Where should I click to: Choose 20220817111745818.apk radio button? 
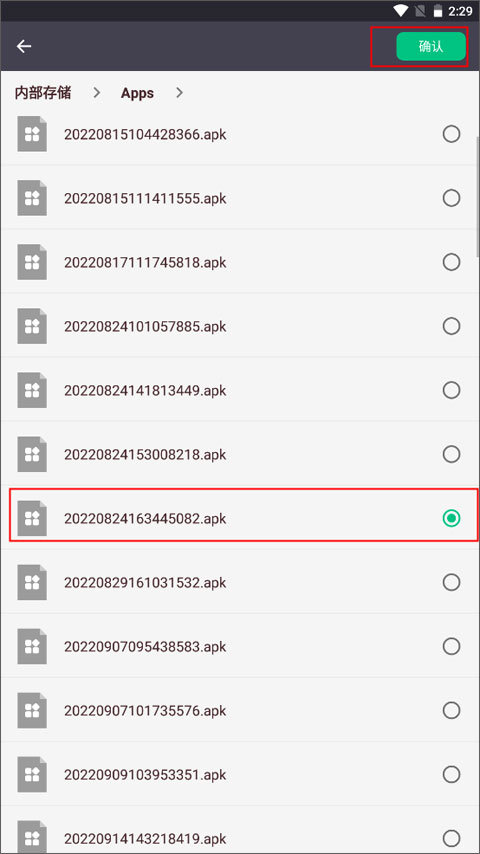pyautogui.click(x=451, y=262)
